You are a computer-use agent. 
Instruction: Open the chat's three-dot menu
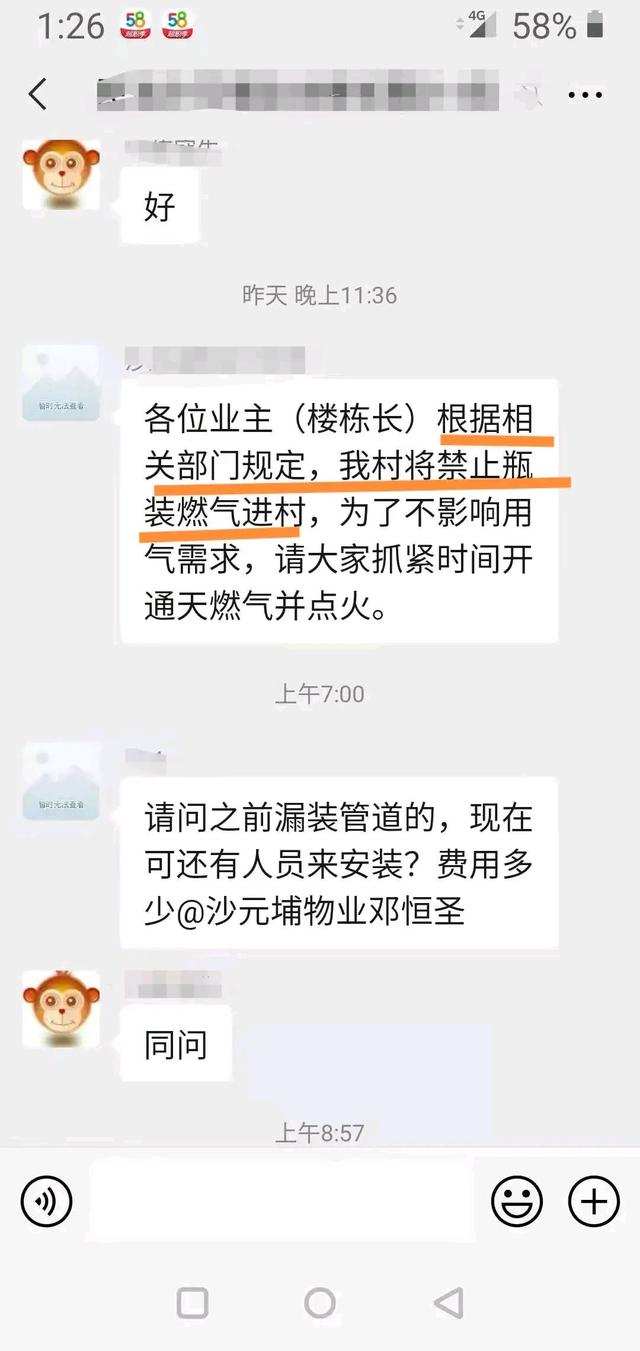(x=585, y=95)
